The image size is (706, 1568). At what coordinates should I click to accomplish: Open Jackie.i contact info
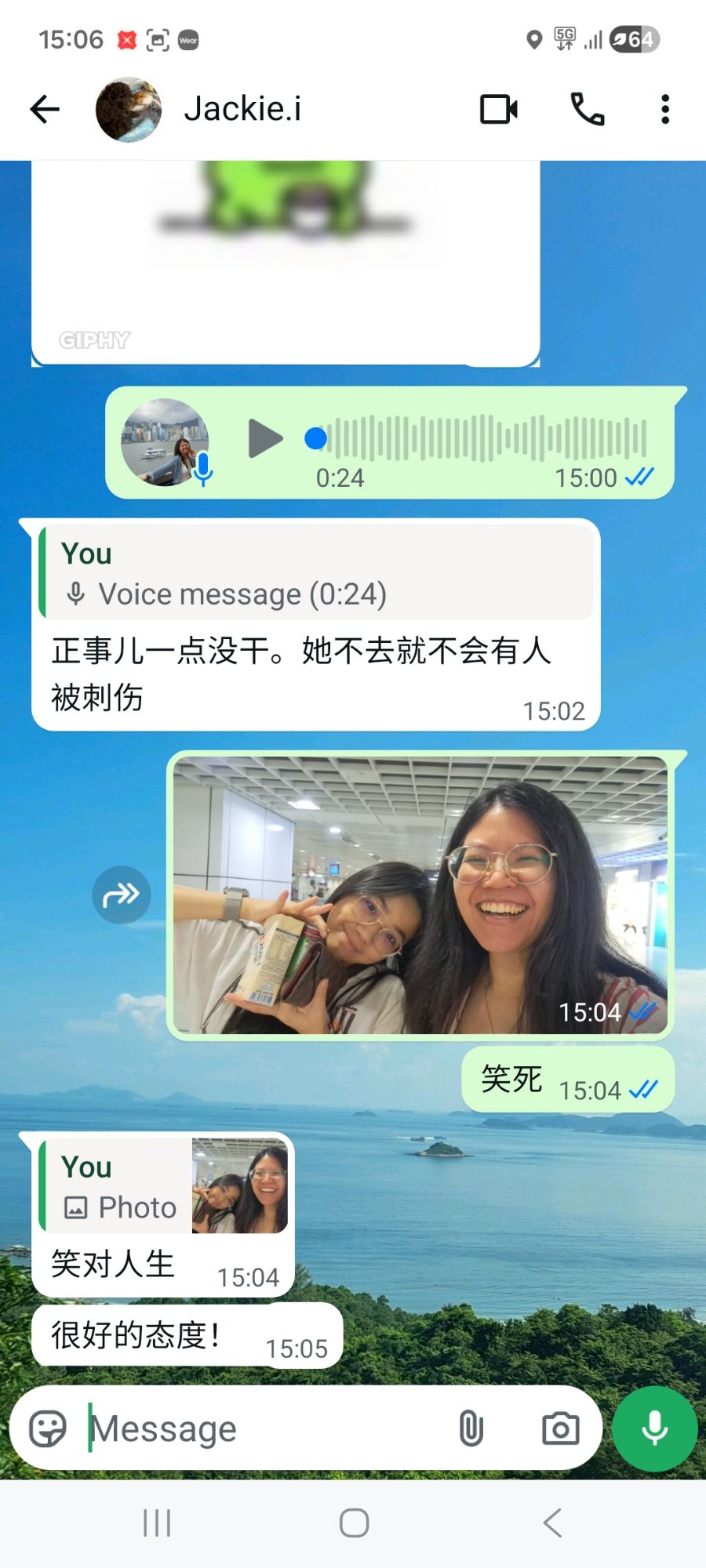click(242, 109)
